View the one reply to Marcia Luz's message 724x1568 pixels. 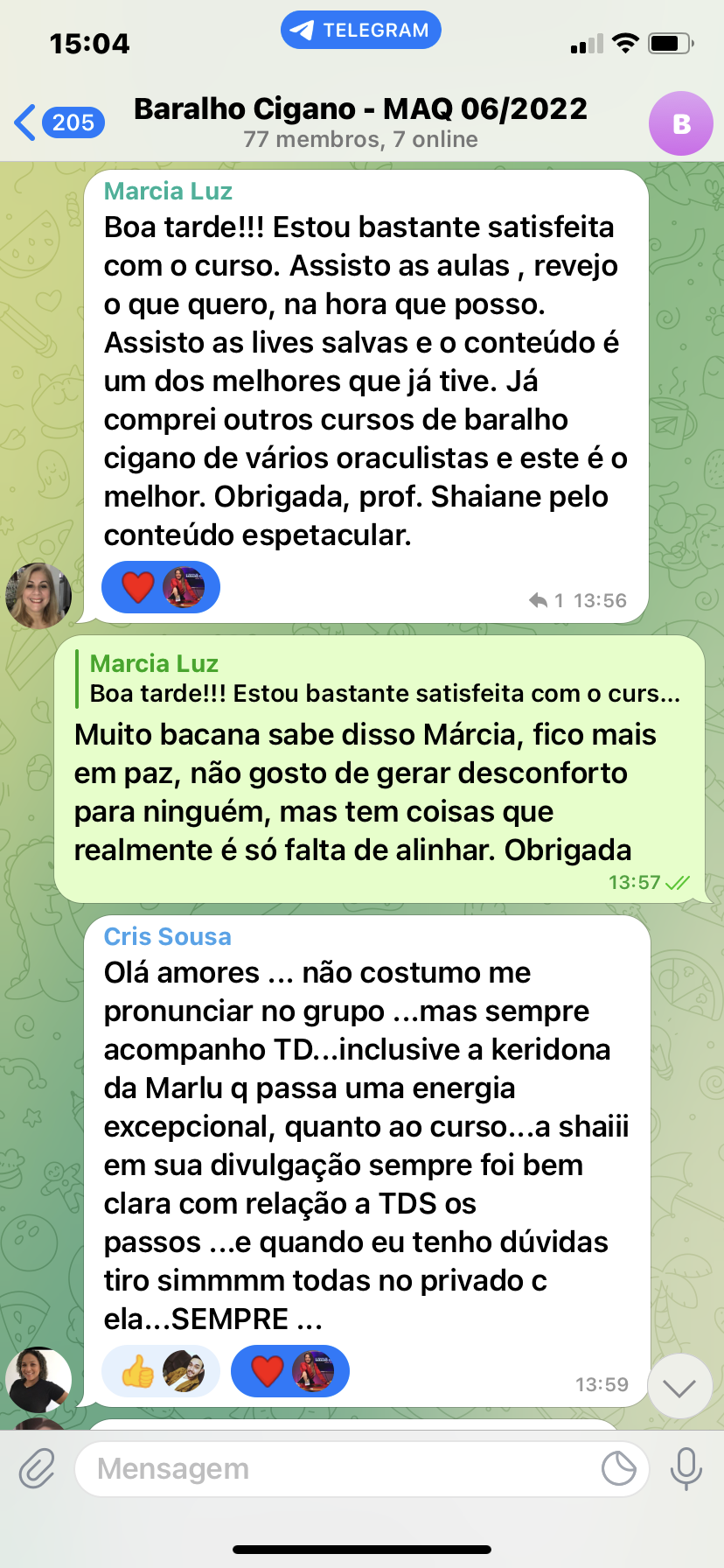(546, 600)
